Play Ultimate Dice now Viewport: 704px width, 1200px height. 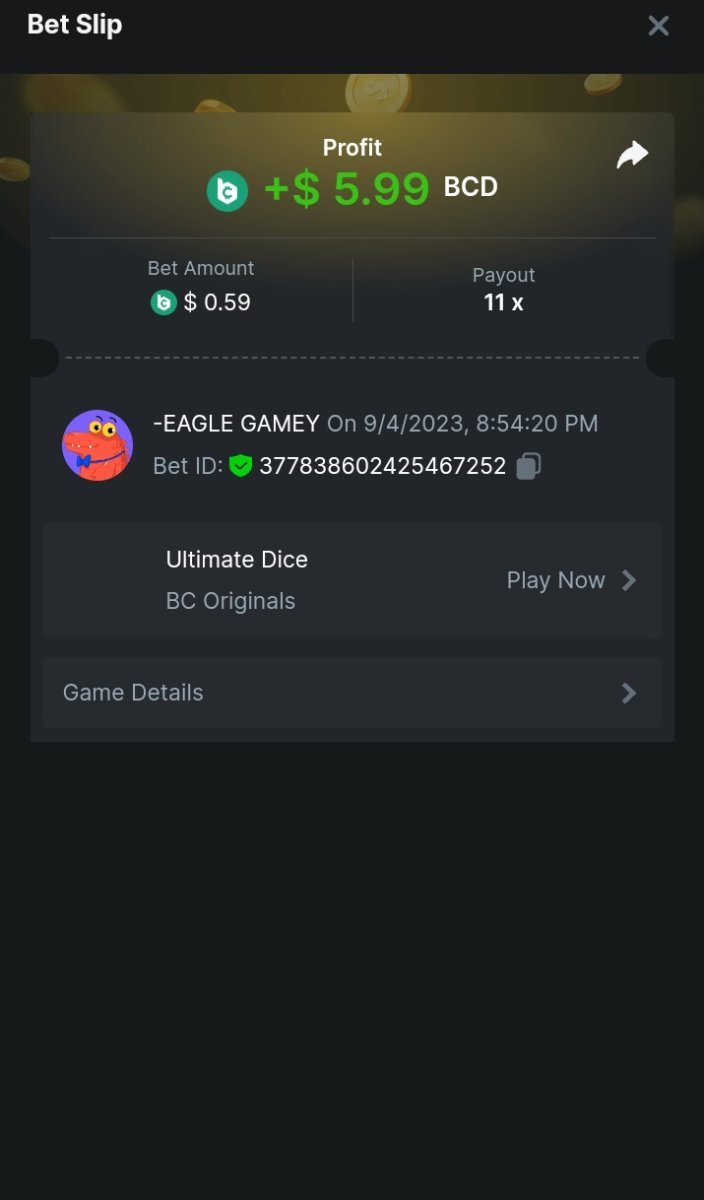click(x=570, y=580)
